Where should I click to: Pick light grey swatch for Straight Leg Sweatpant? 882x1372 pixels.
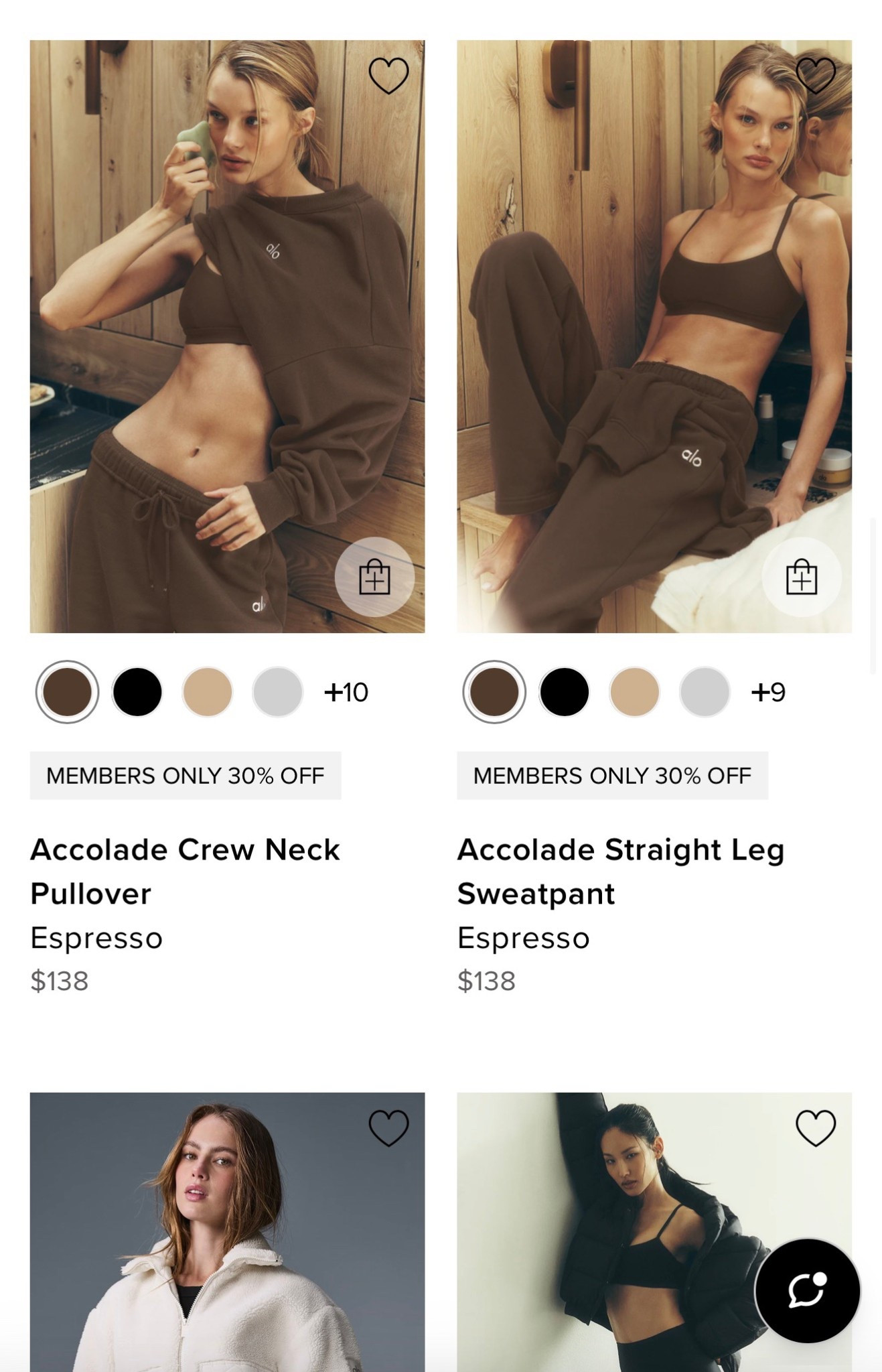pyautogui.click(x=704, y=692)
